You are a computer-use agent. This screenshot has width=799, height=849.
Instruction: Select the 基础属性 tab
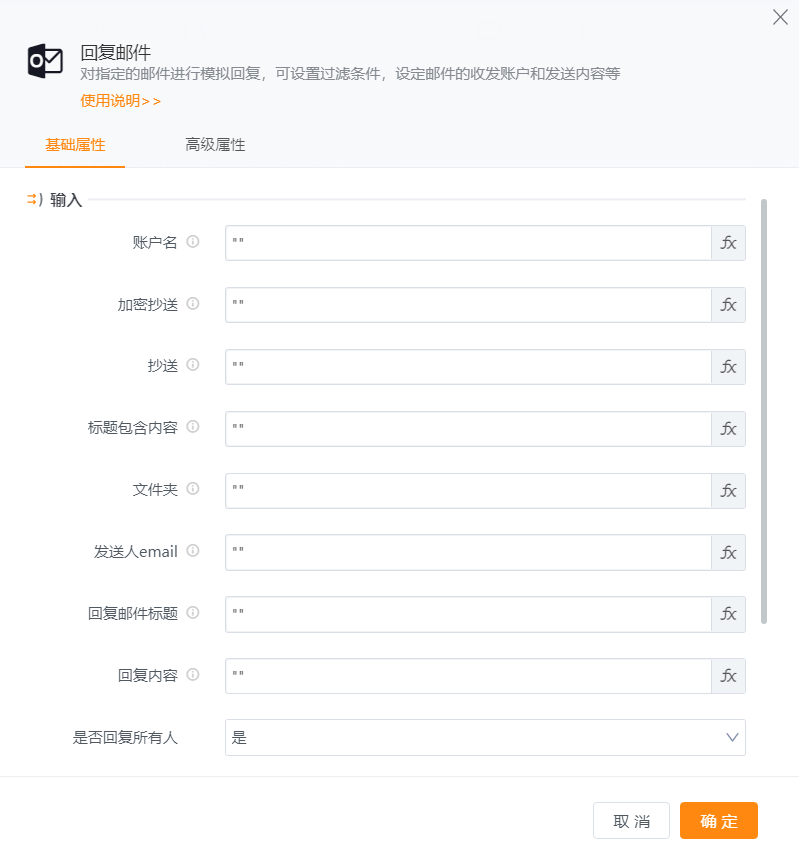point(75,145)
